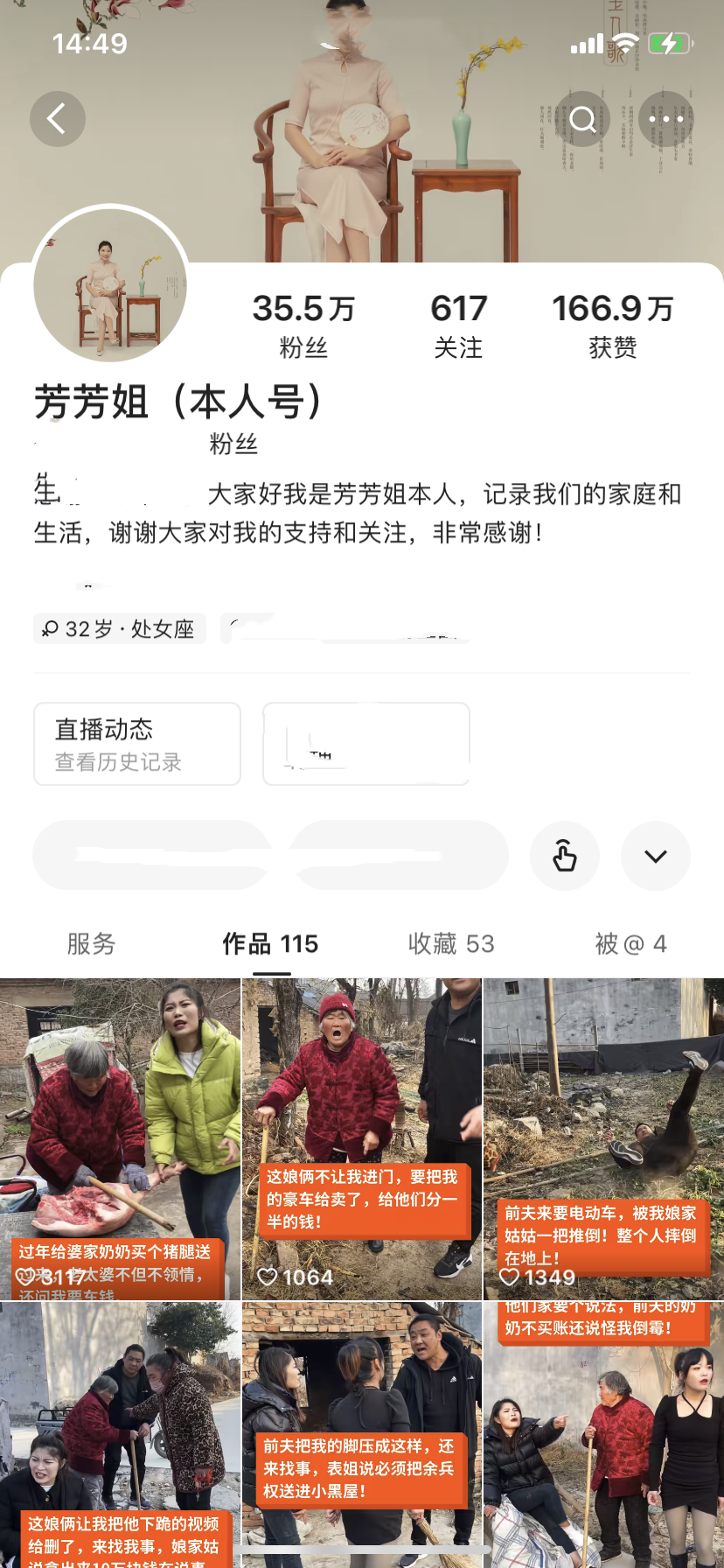Open the video 前夫来要电动车
Image resolution: width=724 pixels, height=1568 pixels.
click(x=603, y=1137)
